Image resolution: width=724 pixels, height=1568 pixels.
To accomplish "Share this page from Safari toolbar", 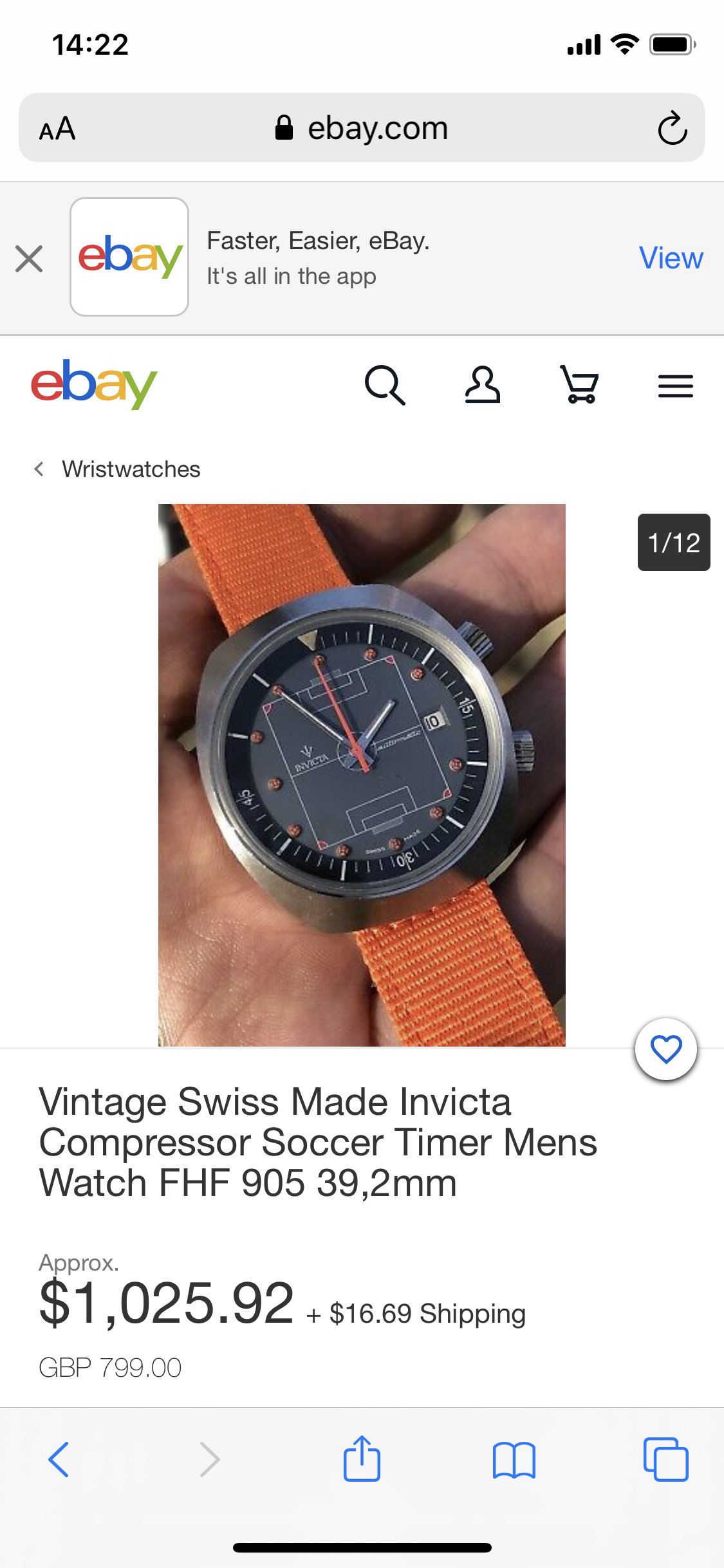I will pyautogui.click(x=362, y=1458).
